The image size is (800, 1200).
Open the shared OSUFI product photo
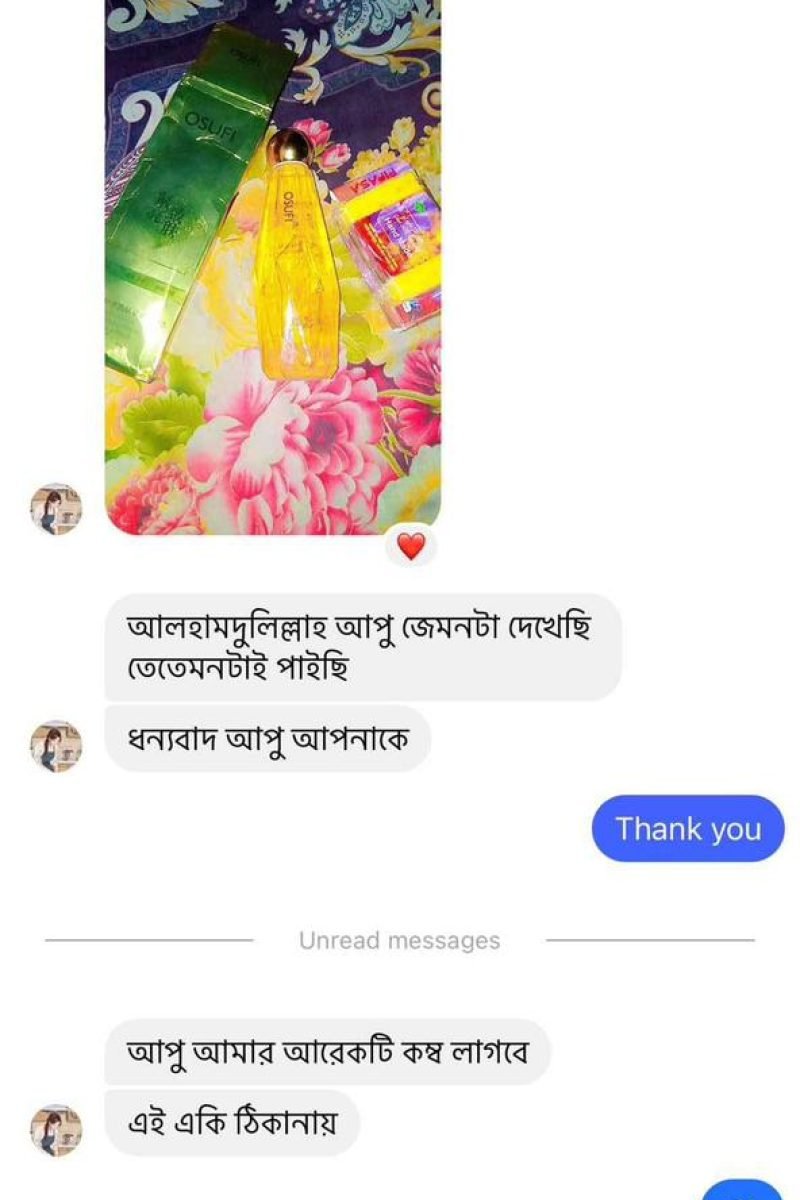point(272,260)
